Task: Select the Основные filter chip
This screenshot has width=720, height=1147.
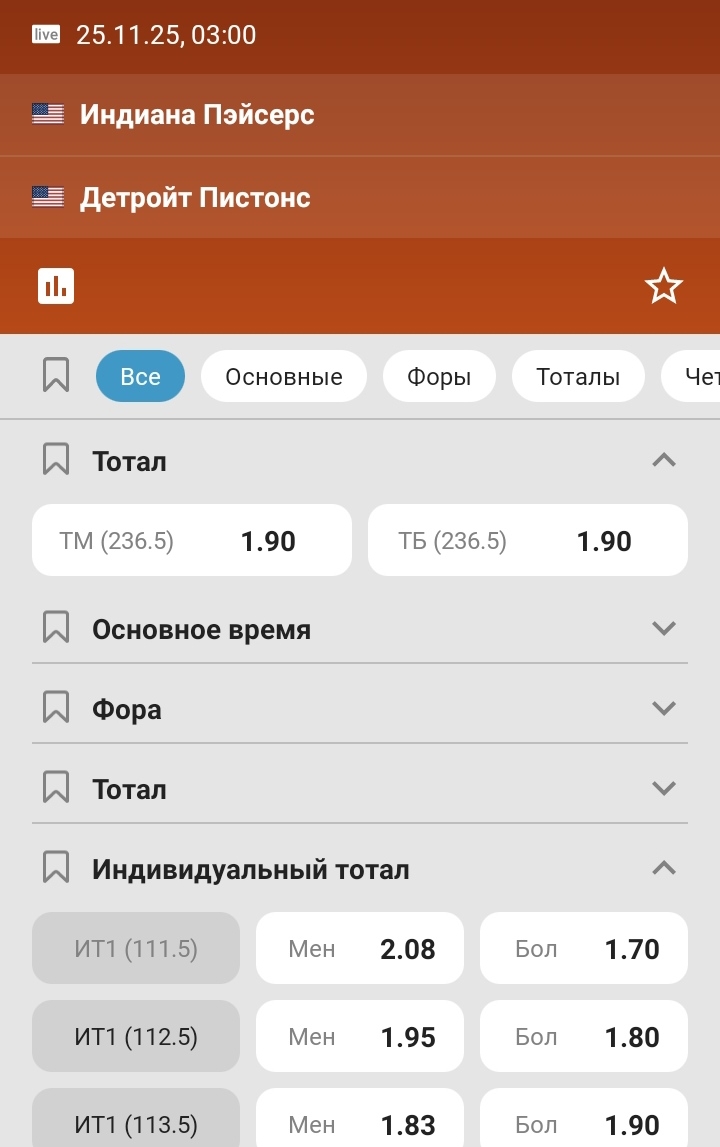Action: coord(284,376)
